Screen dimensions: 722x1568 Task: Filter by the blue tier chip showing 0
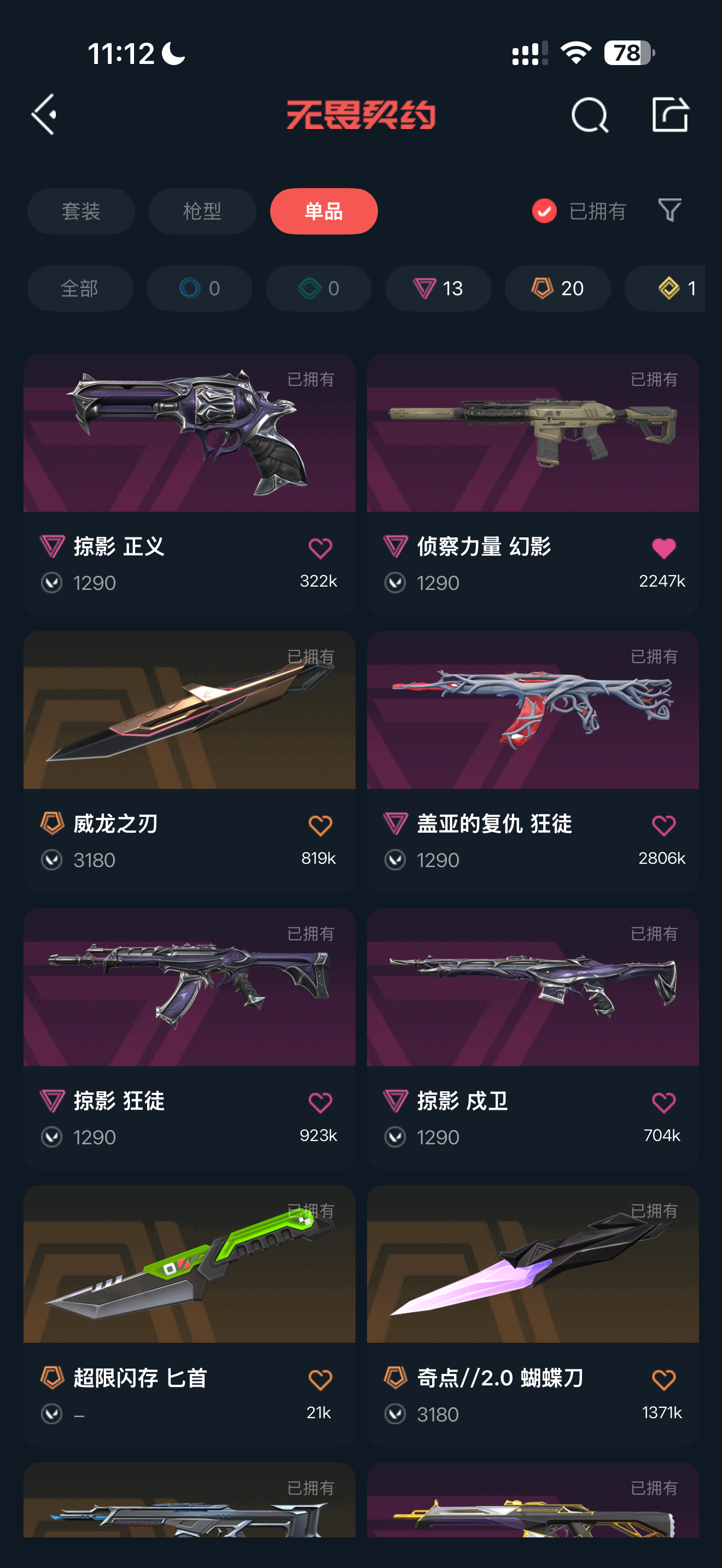point(199,288)
